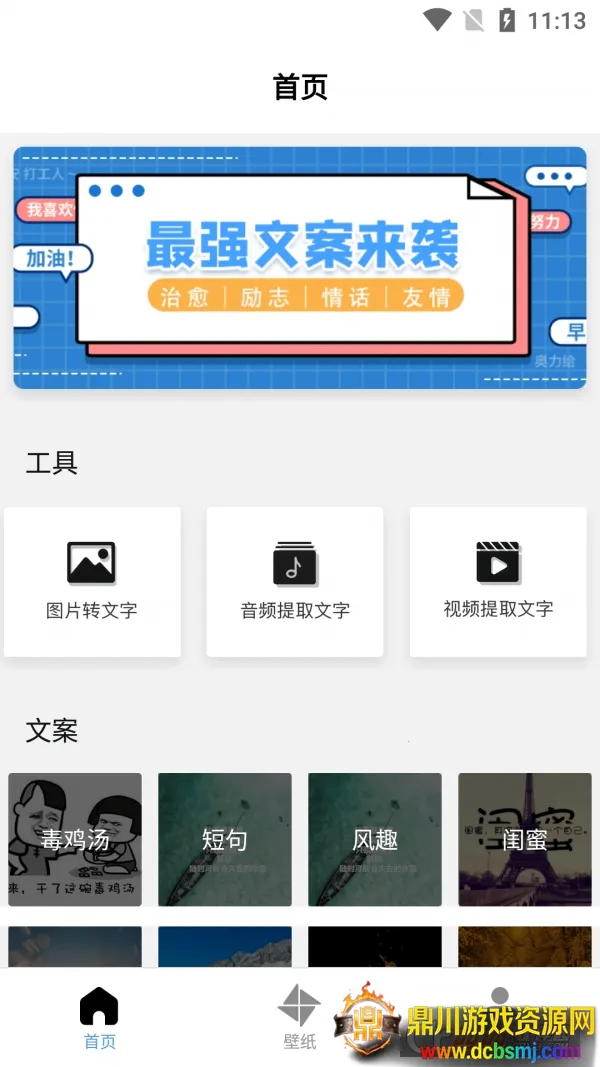The image size is (600, 1067).
Task: View the 风趣 category
Action: tap(375, 839)
